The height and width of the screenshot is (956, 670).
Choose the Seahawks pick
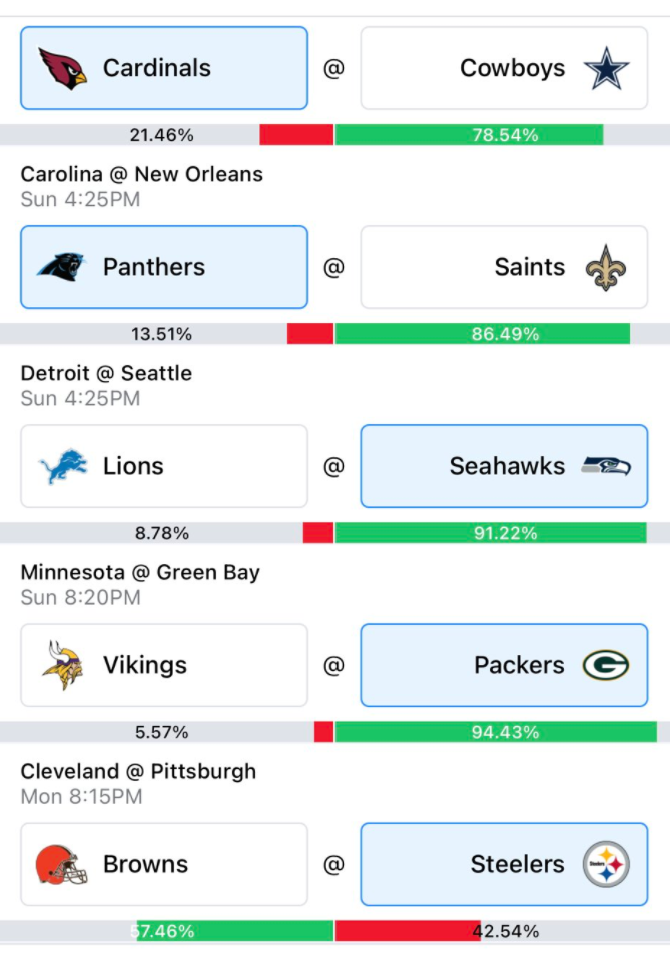pyautogui.click(x=504, y=466)
